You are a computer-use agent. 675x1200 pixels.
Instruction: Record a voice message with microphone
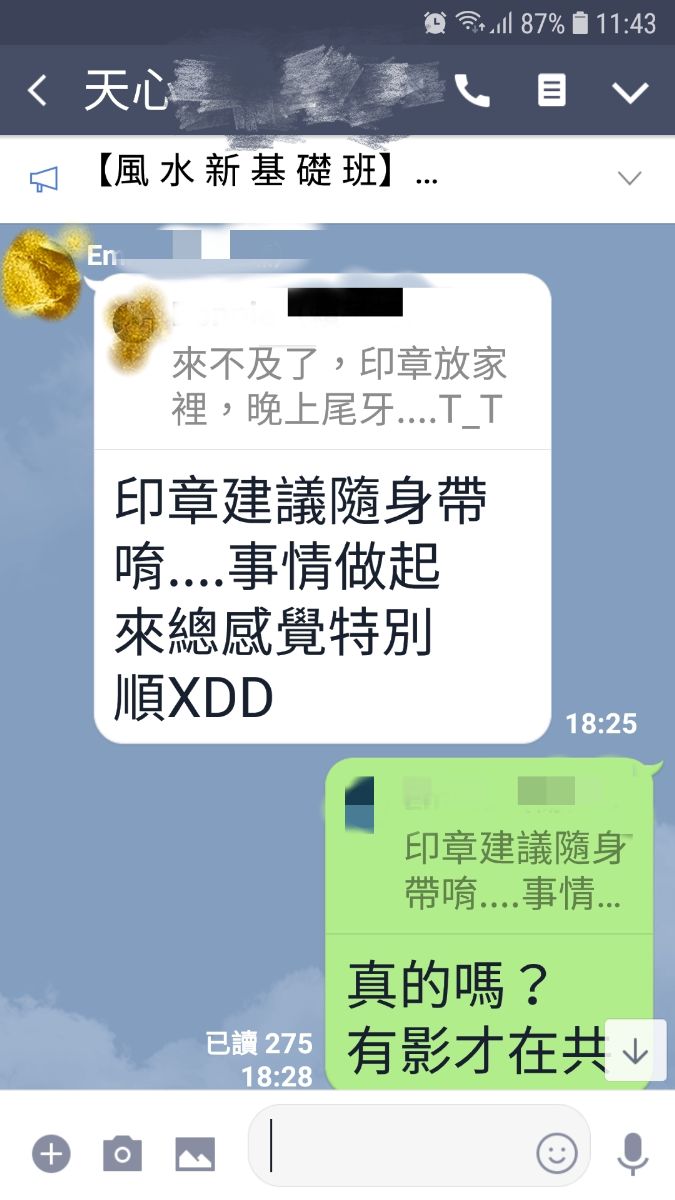pos(632,1154)
